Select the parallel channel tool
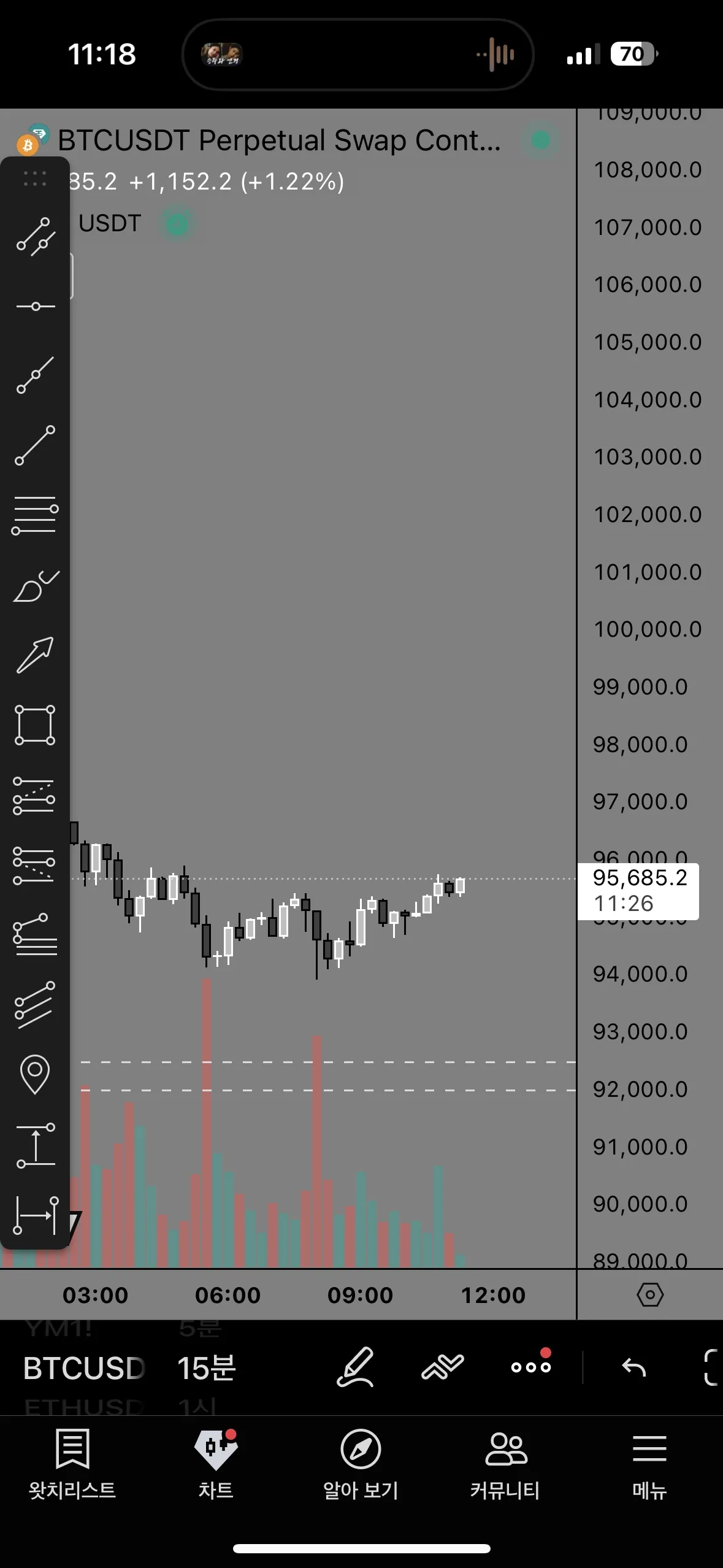723x1568 pixels. 35,1004
